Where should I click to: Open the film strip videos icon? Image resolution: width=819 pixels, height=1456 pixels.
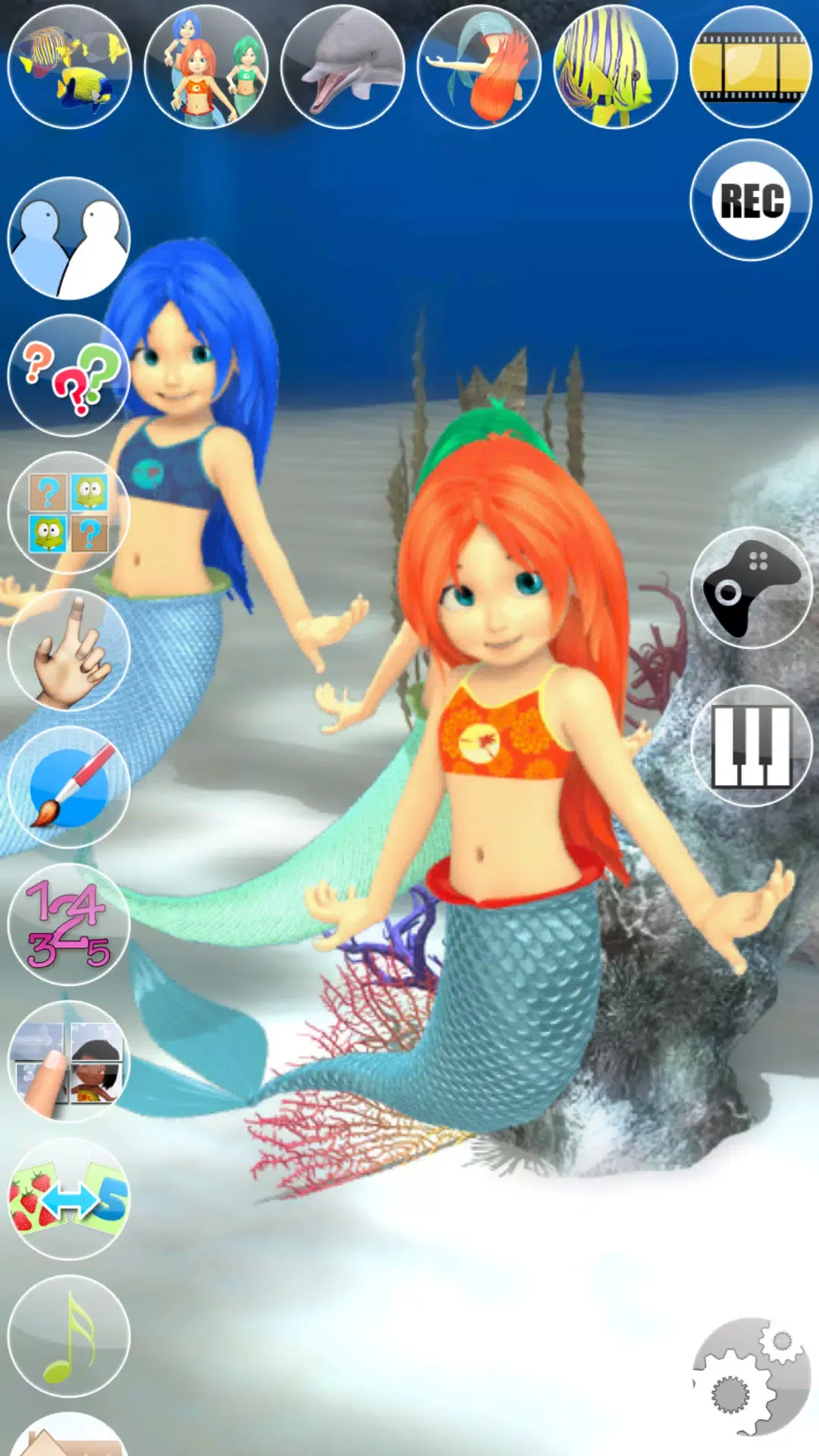click(751, 67)
